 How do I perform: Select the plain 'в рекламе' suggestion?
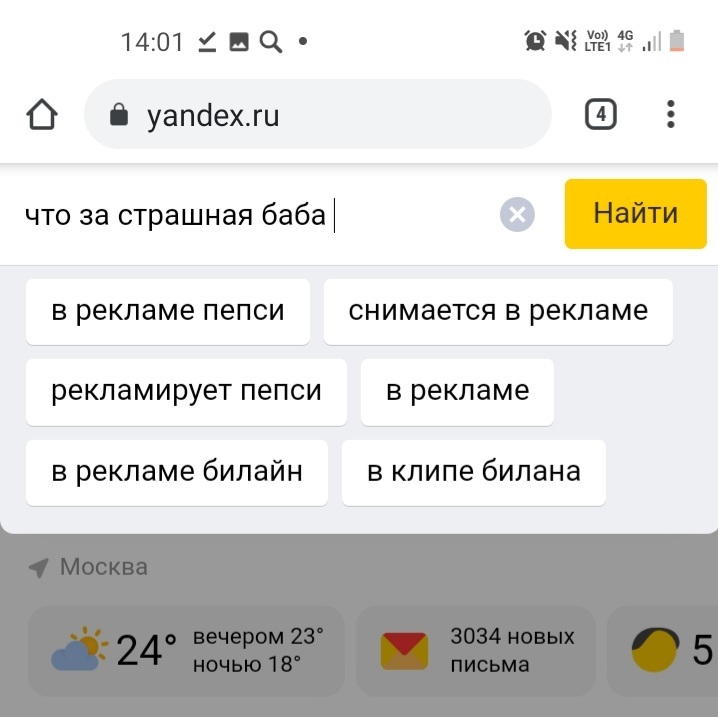click(457, 391)
